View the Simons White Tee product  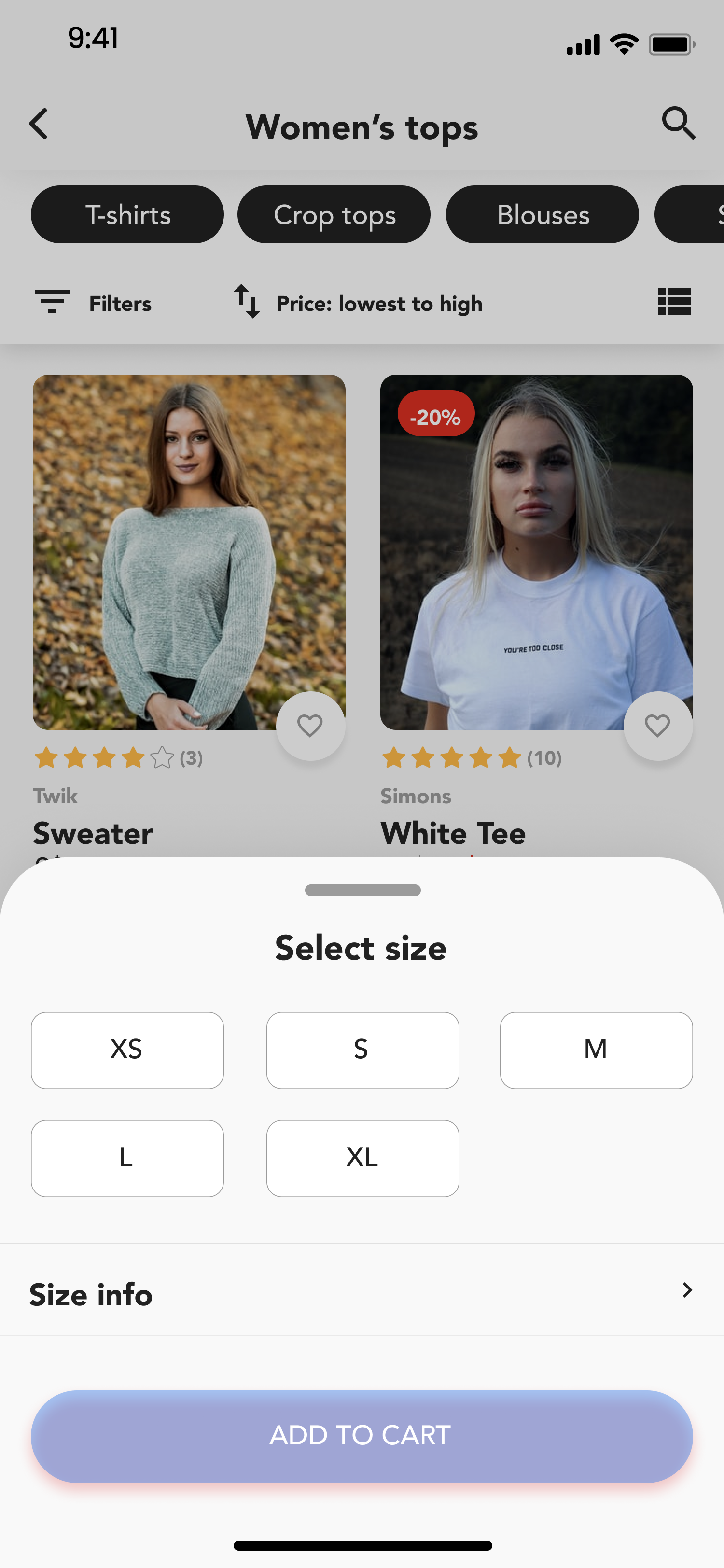pos(536,551)
